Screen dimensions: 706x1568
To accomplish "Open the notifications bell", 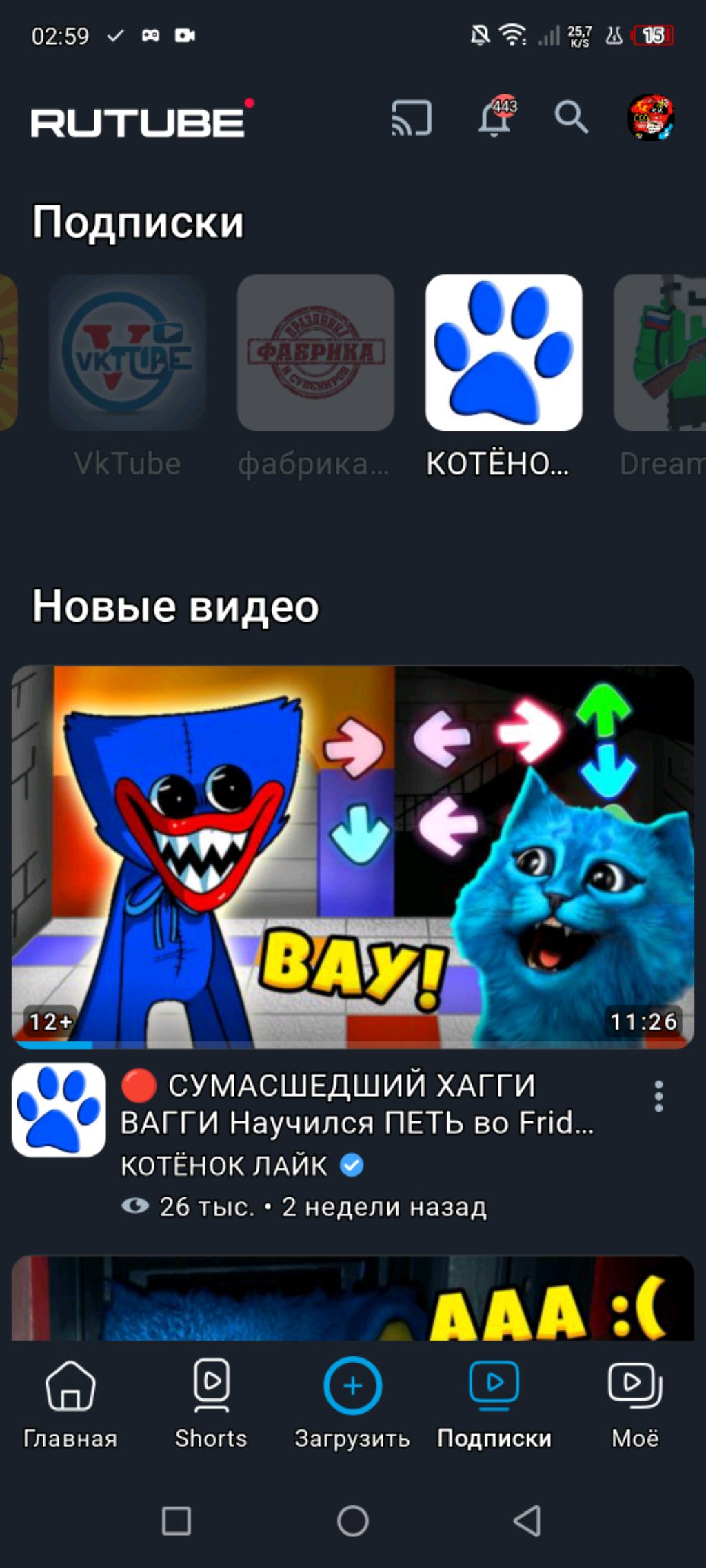I will [495, 117].
